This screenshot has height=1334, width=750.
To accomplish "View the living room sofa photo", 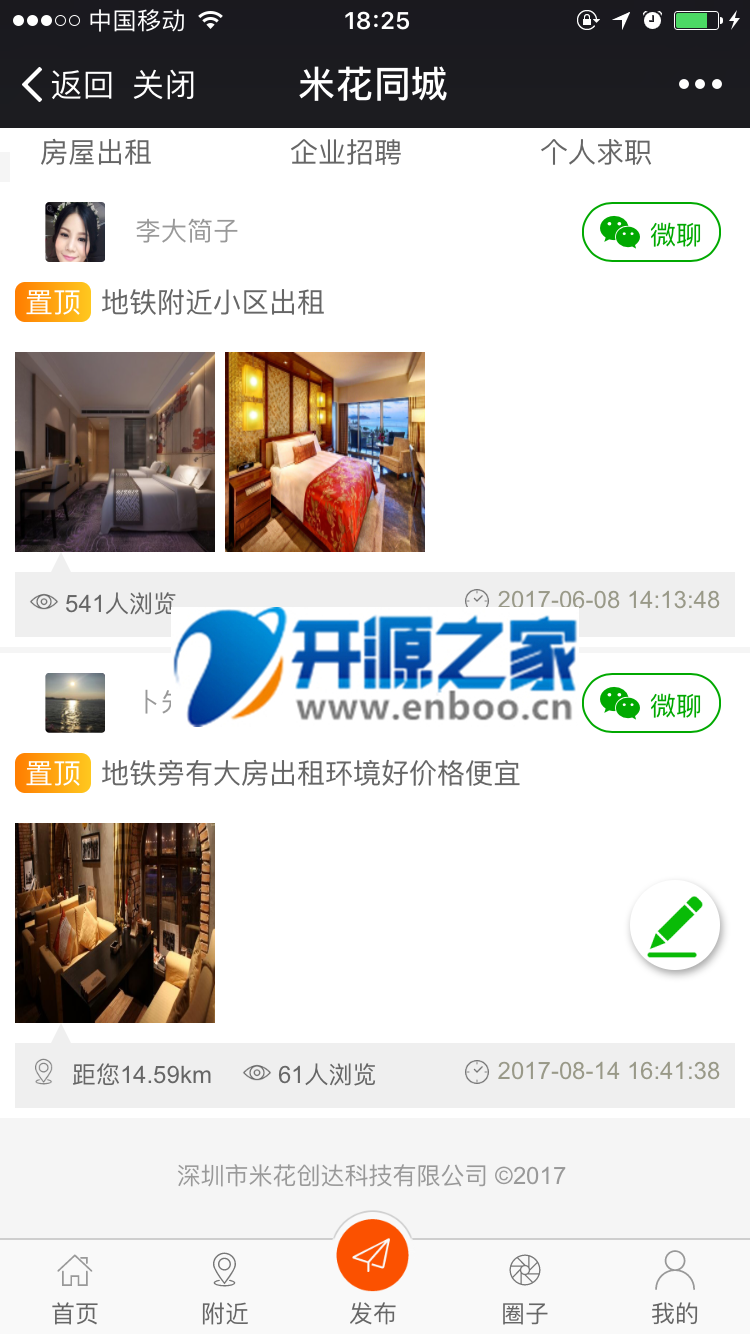I will (x=115, y=923).
